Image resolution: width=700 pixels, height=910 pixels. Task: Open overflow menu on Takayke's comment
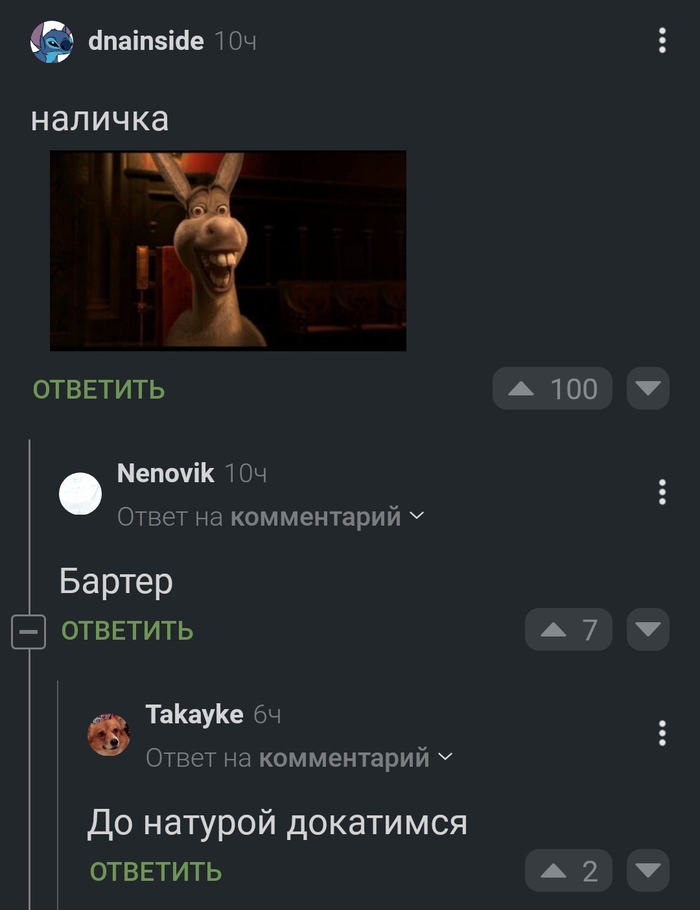point(662,733)
